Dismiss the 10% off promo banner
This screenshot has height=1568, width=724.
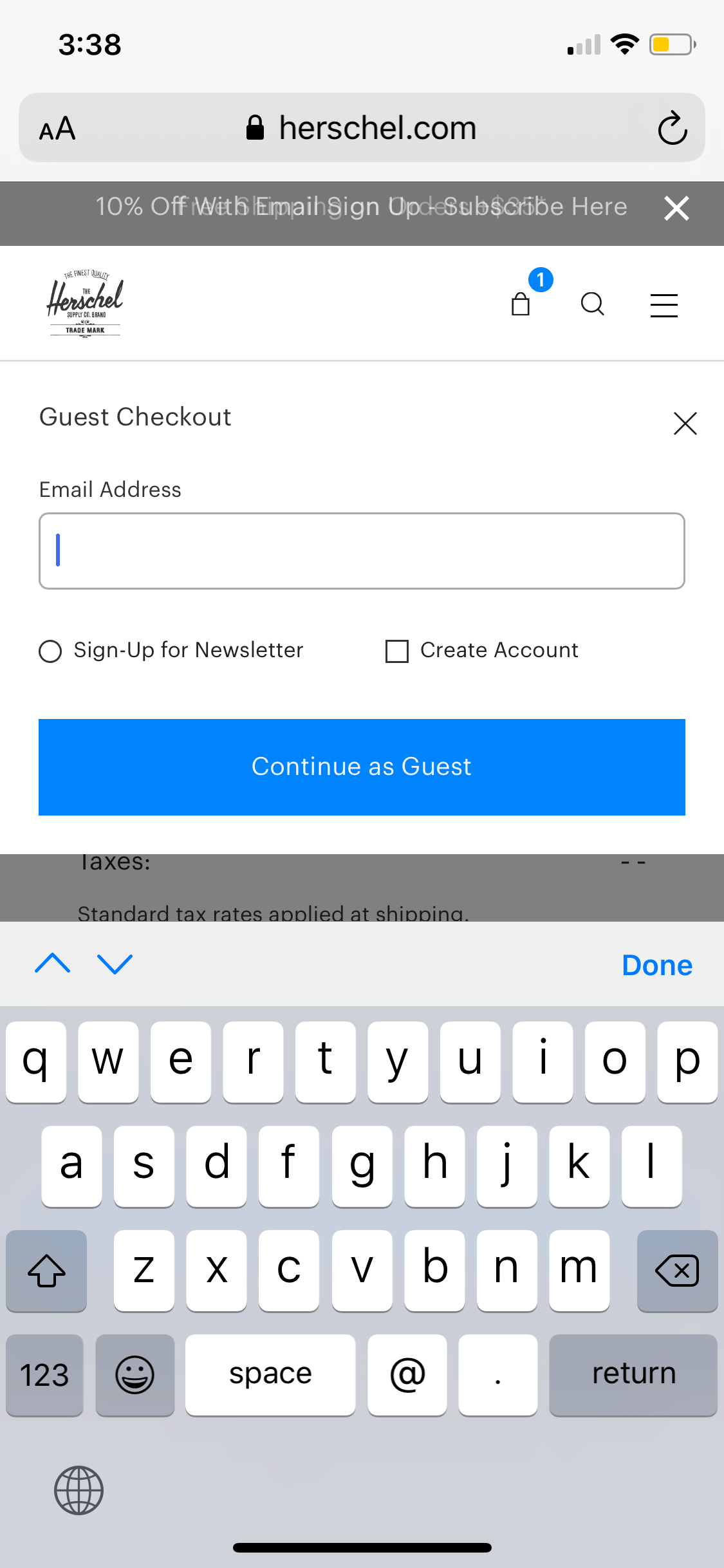coord(676,208)
